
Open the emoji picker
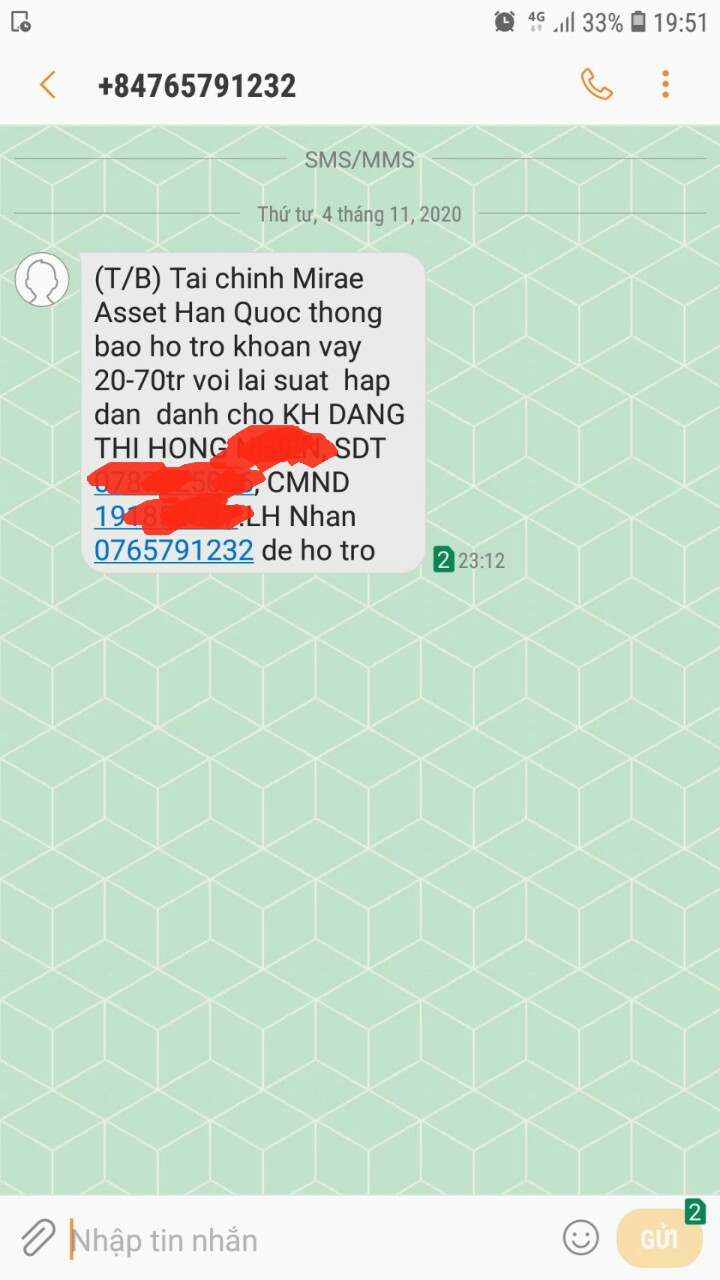click(581, 1238)
